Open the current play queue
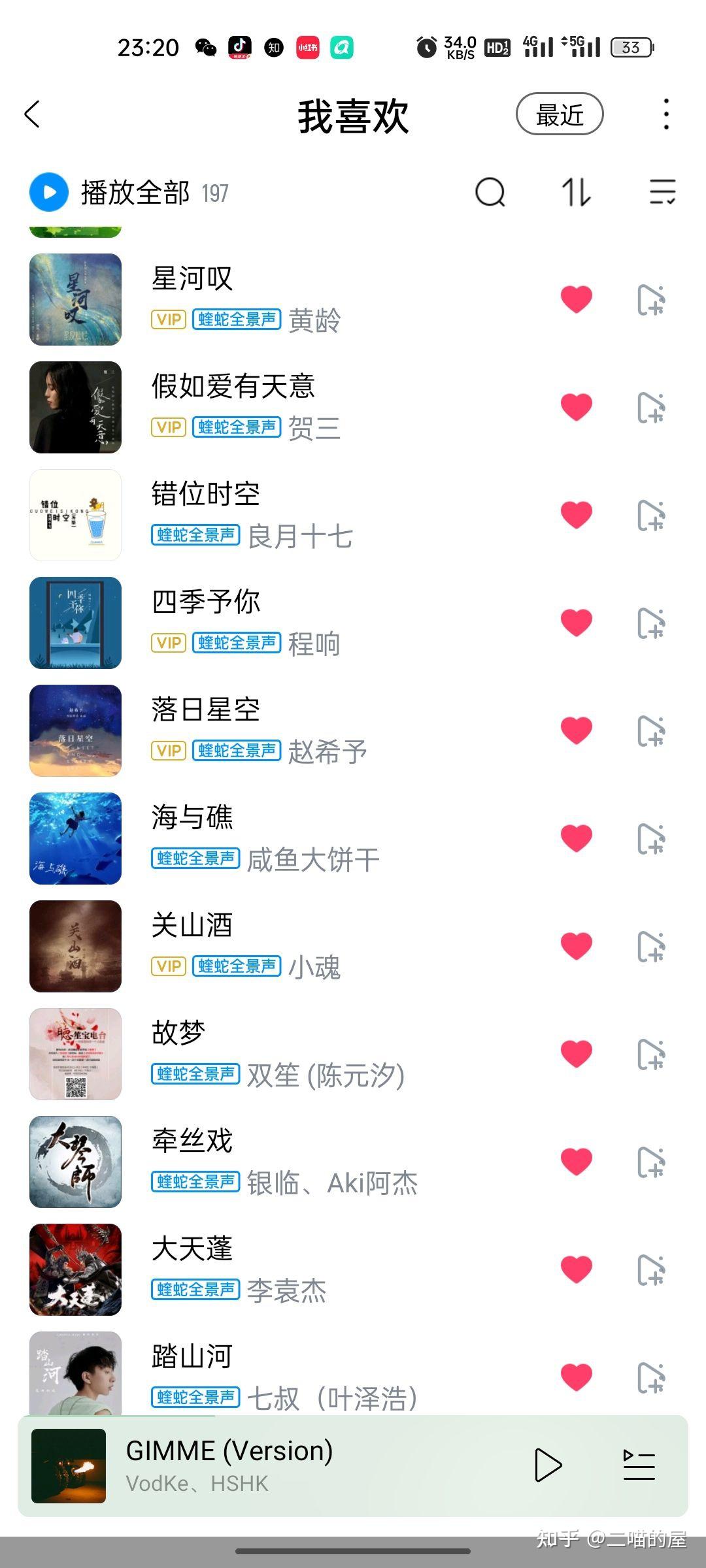Viewport: 706px width, 1568px height. coord(639,1465)
